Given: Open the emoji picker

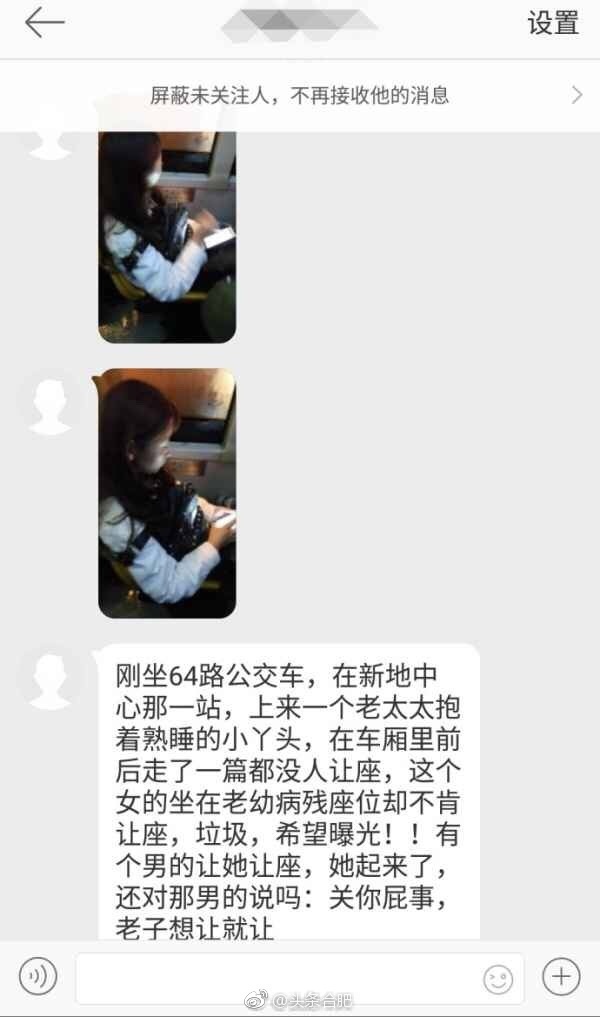Looking at the screenshot, I should [498, 977].
